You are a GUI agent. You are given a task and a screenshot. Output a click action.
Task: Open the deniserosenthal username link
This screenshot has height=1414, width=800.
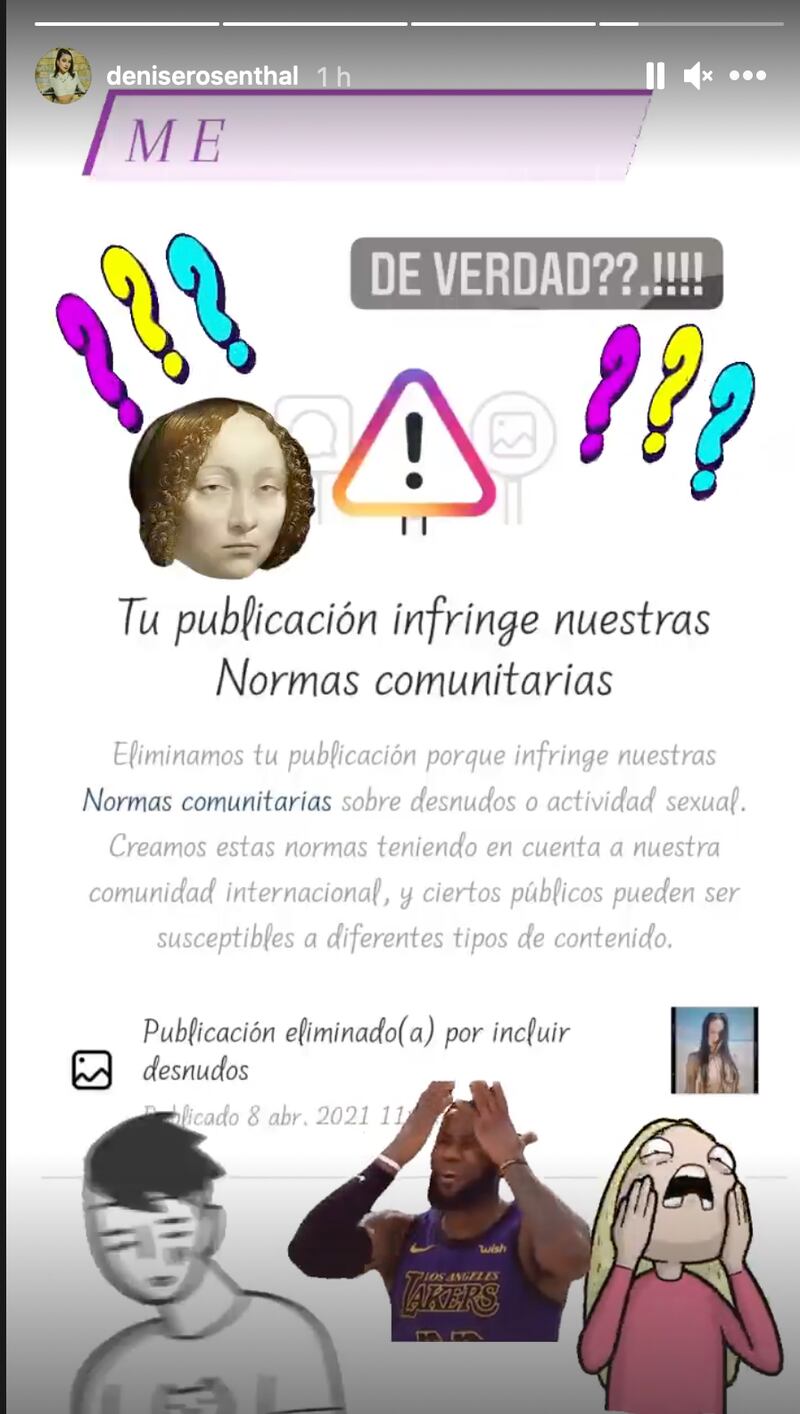click(202, 76)
